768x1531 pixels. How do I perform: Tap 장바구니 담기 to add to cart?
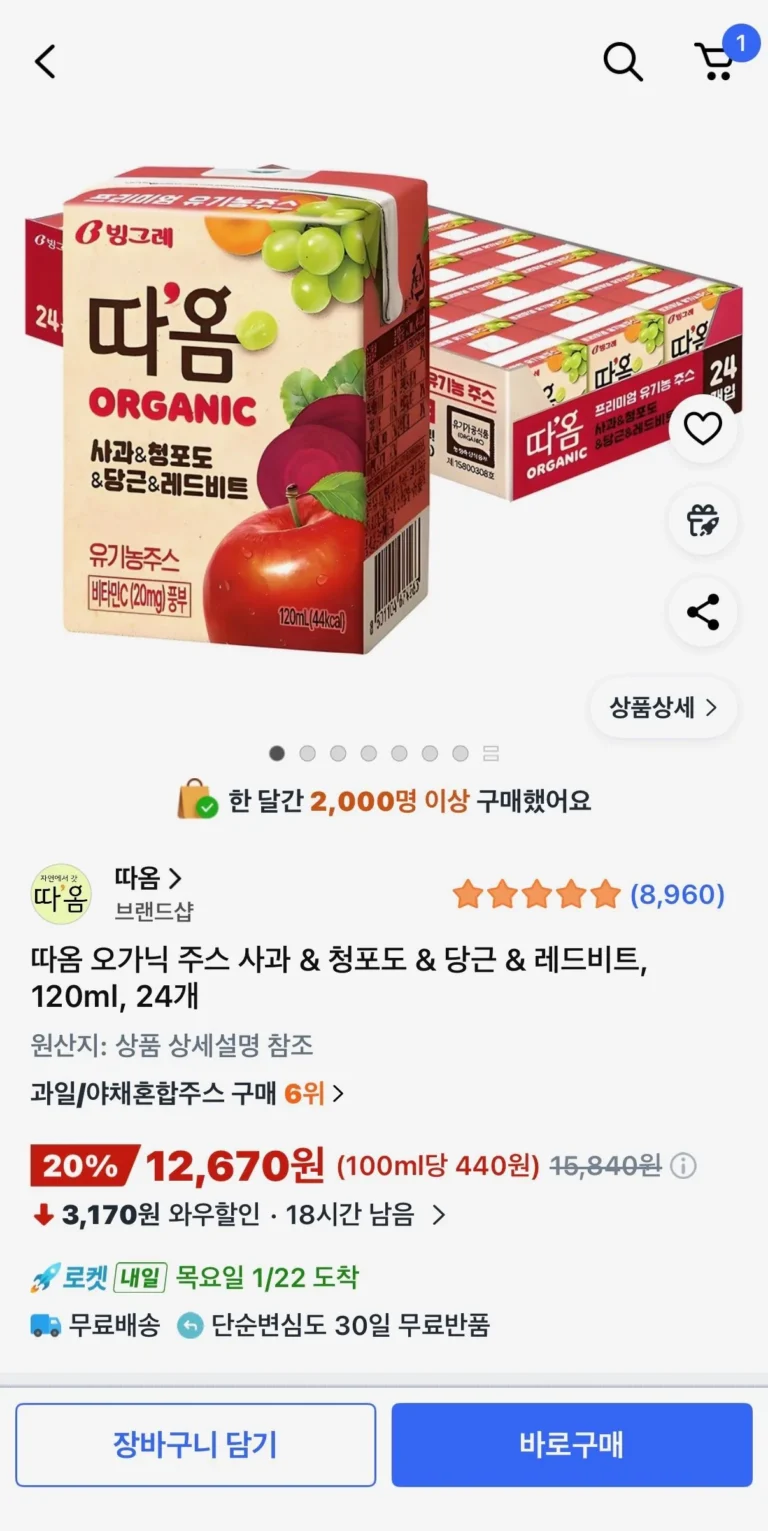coord(195,1445)
